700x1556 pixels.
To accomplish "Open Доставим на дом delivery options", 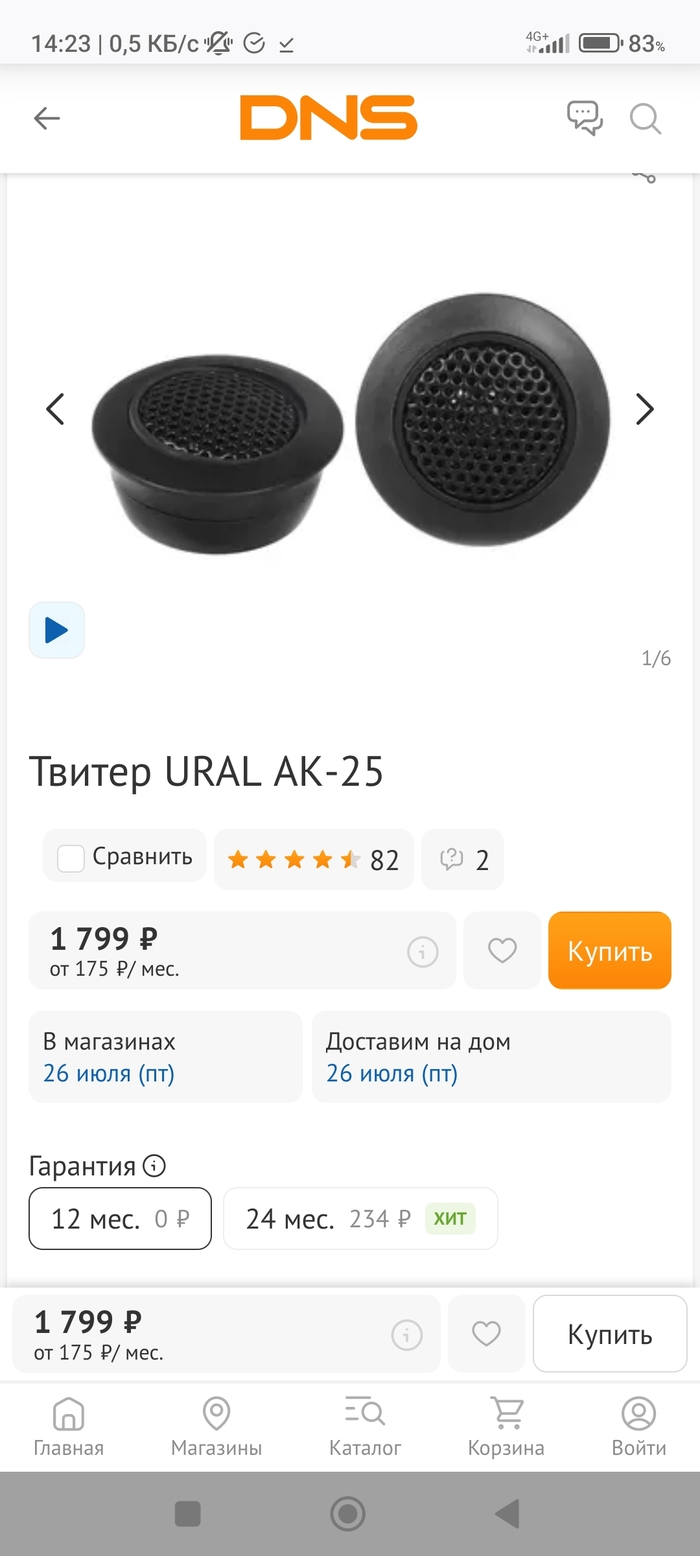I will (490, 1057).
